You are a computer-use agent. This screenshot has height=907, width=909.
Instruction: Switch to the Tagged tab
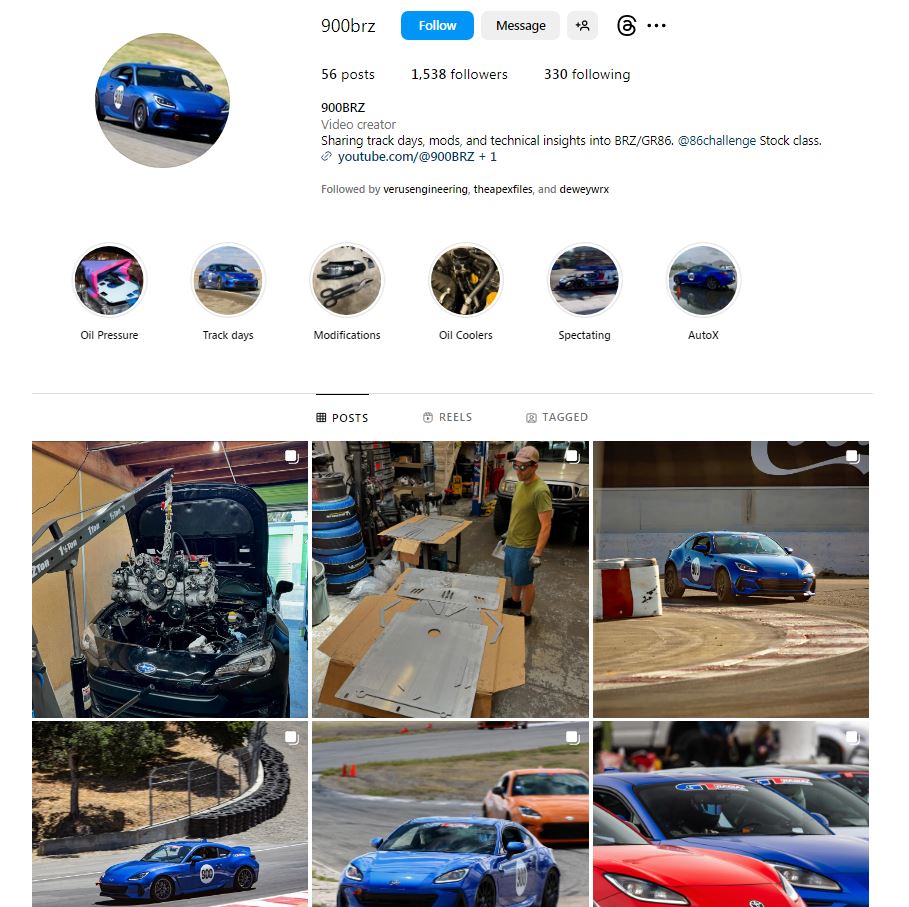pos(557,417)
